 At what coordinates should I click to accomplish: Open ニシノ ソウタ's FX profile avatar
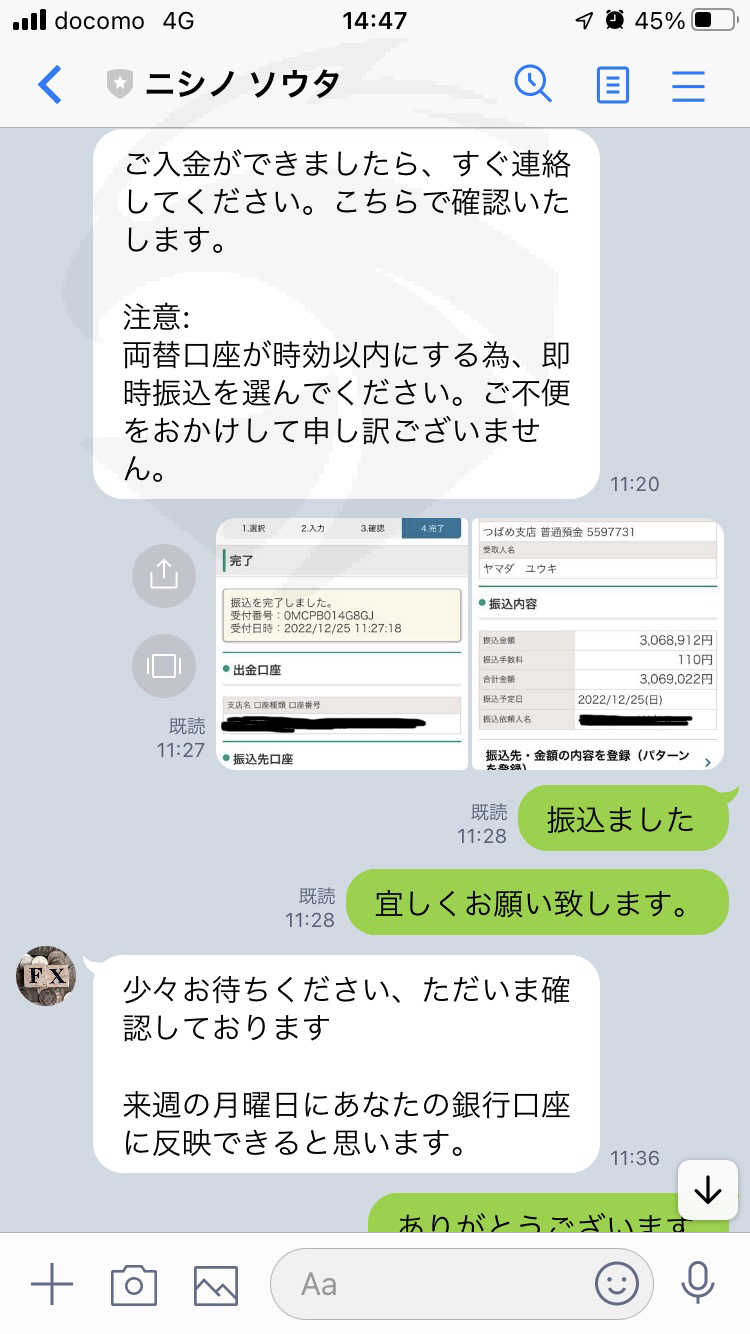click(46, 976)
